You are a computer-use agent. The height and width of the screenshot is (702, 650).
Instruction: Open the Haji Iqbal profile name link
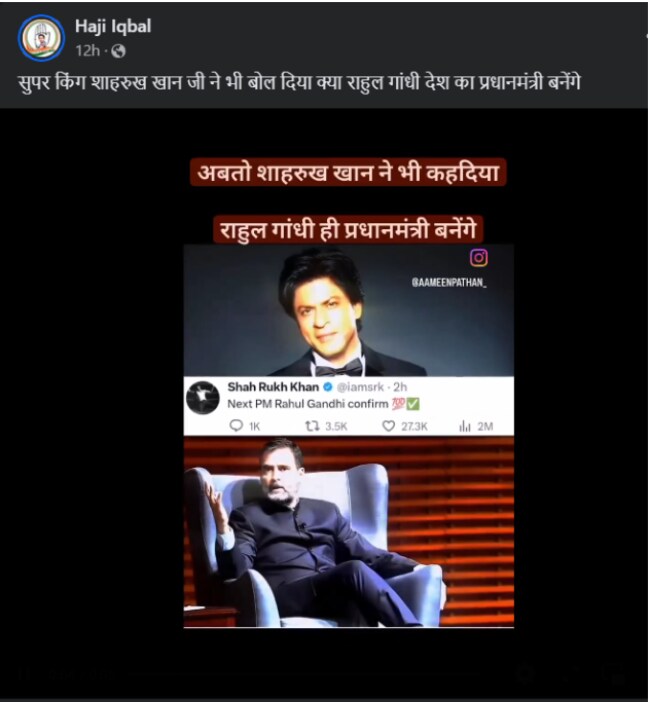coord(113,27)
